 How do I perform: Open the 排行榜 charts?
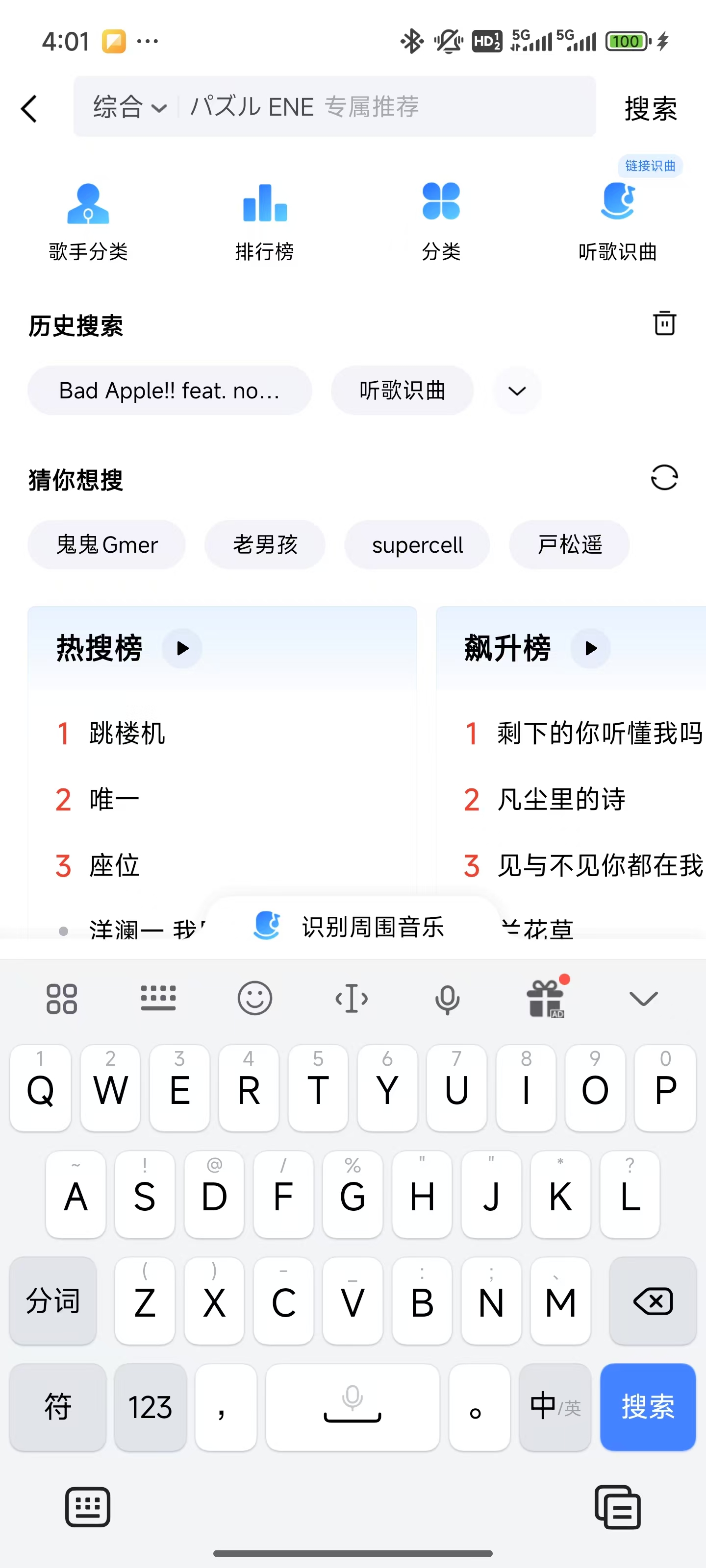click(x=264, y=221)
